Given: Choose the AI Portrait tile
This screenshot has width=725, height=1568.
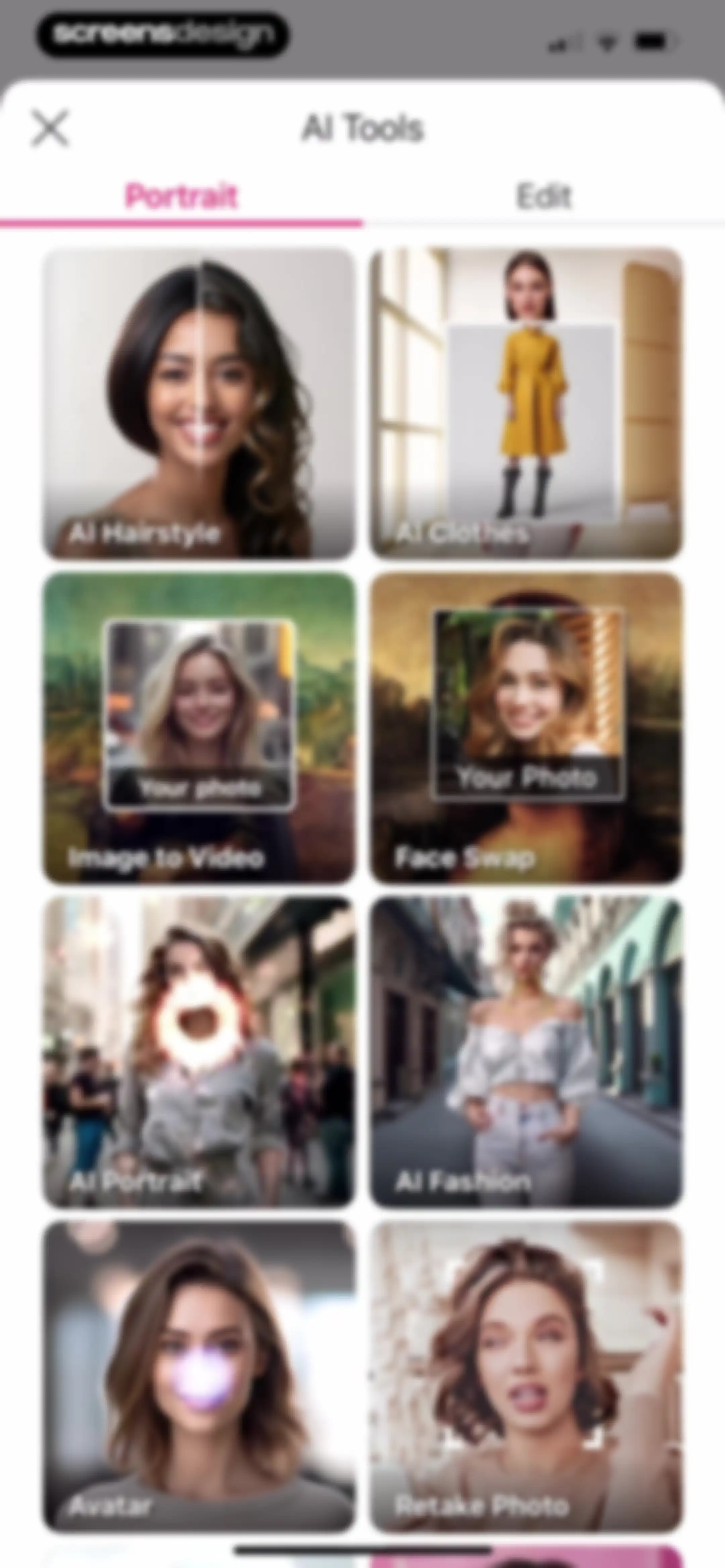Looking at the screenshot, I should coord(198,1052).
